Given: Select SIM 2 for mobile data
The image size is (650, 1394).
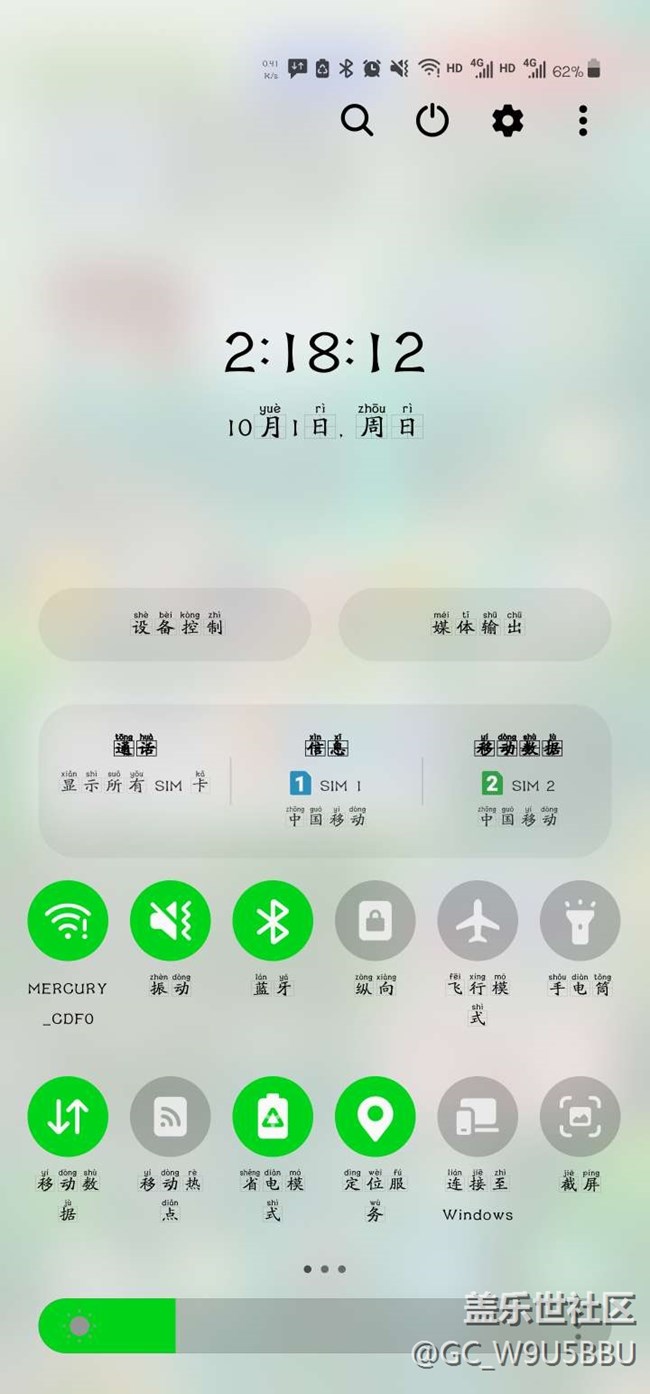Looking at the screenshot, I should tap(518, 784).
